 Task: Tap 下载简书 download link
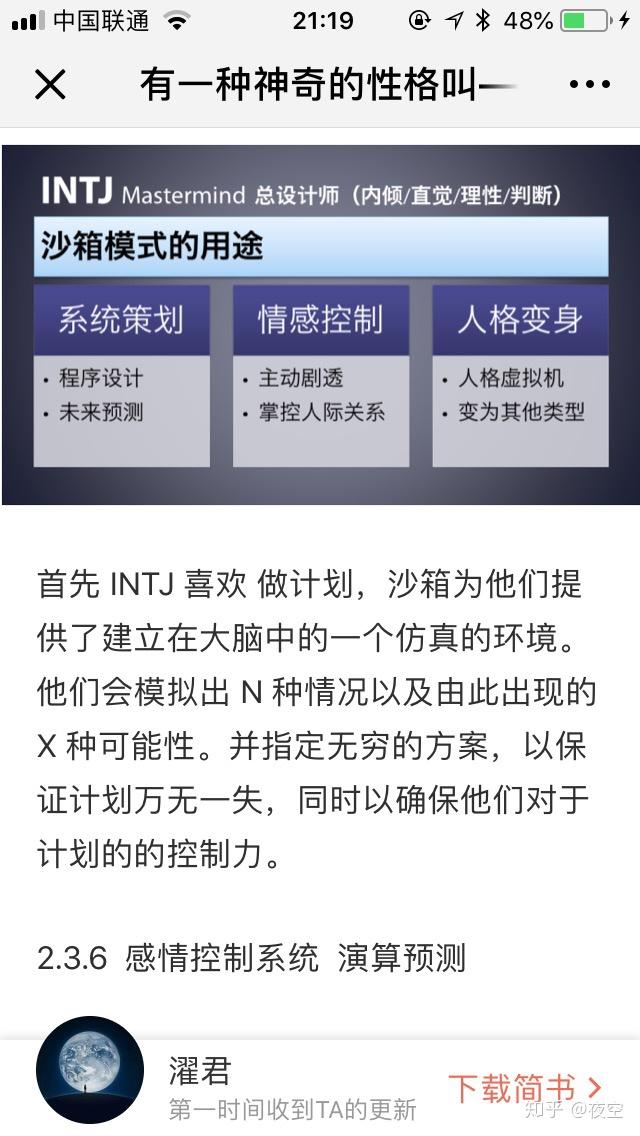coord(524,1087)
